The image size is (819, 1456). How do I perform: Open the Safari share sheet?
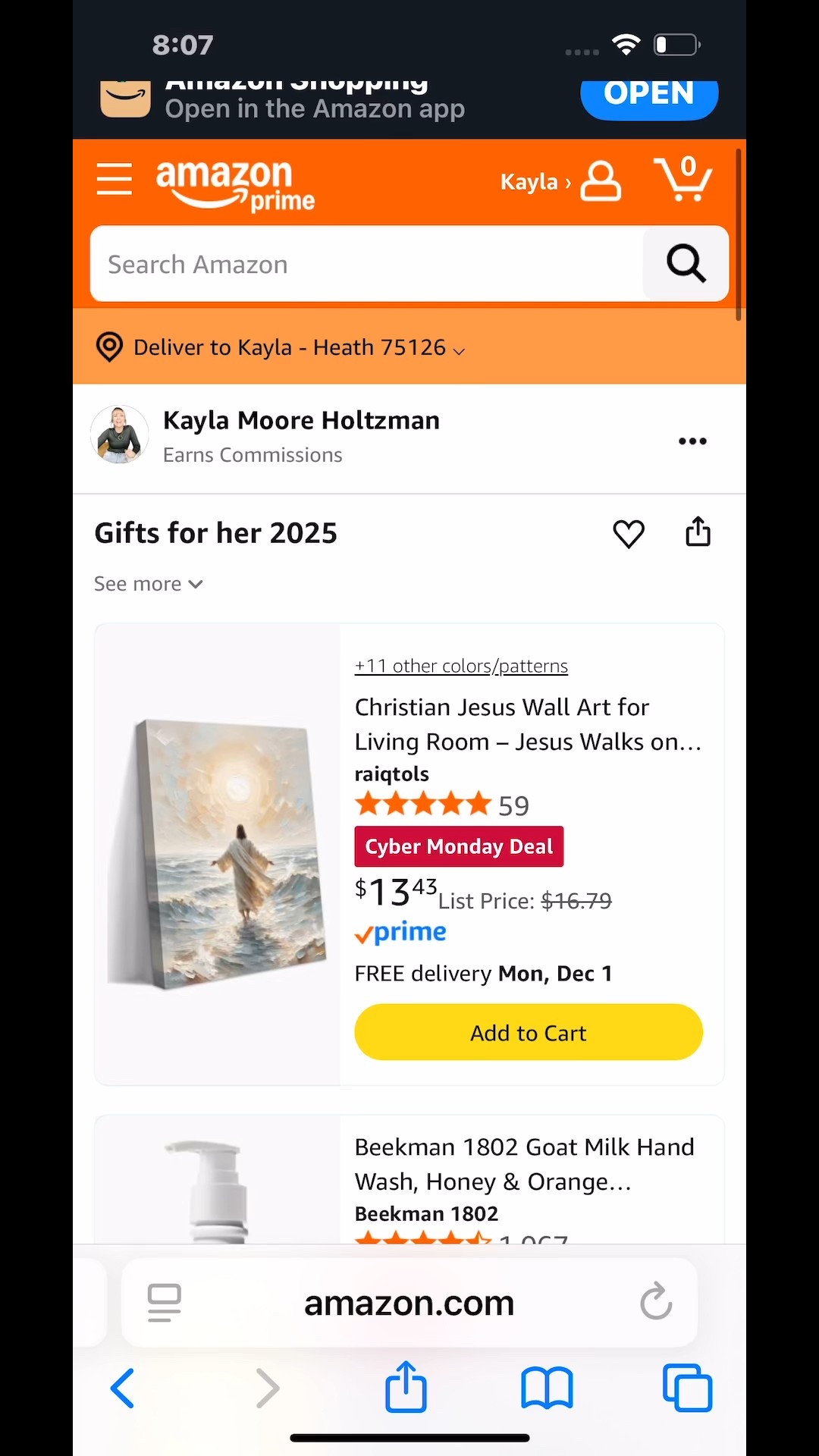point(406,1388)
